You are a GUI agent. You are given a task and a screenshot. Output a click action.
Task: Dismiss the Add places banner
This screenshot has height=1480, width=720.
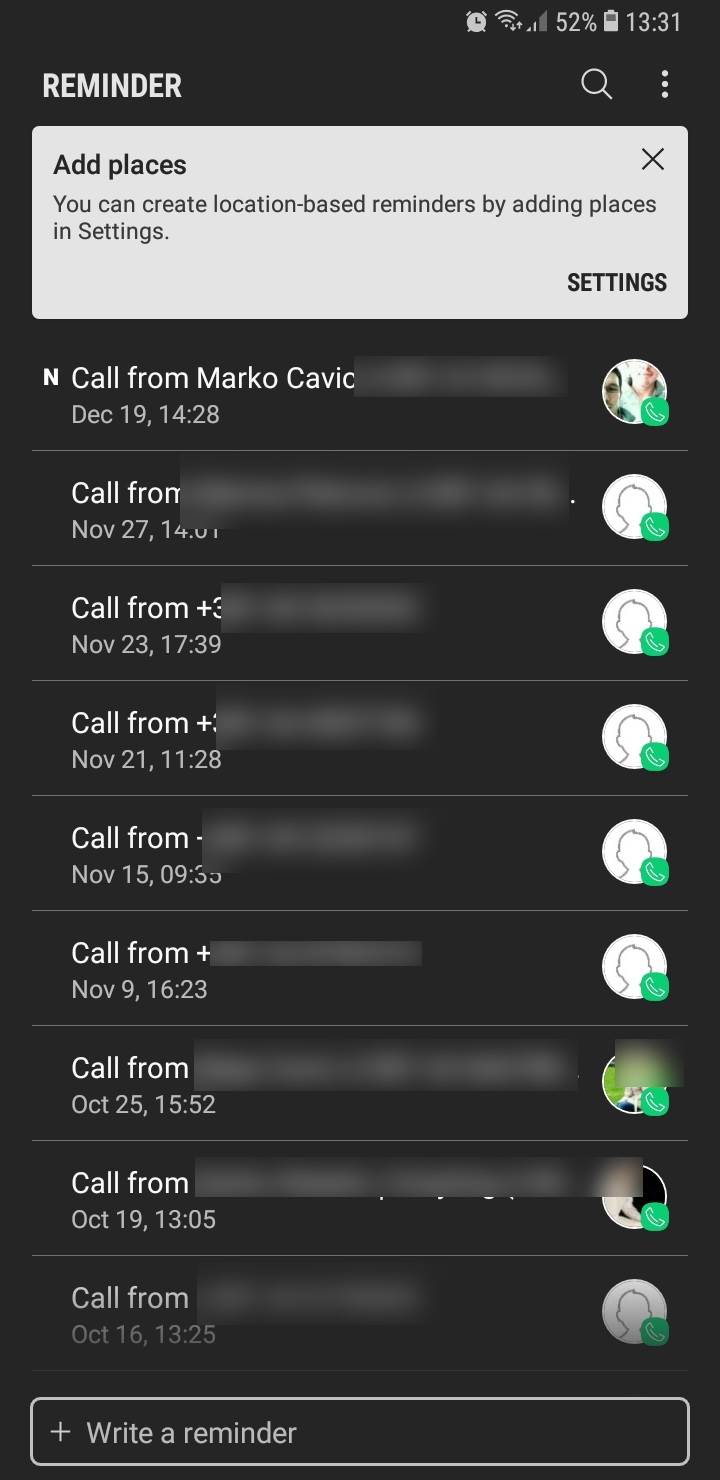click(x=653, y=159)
